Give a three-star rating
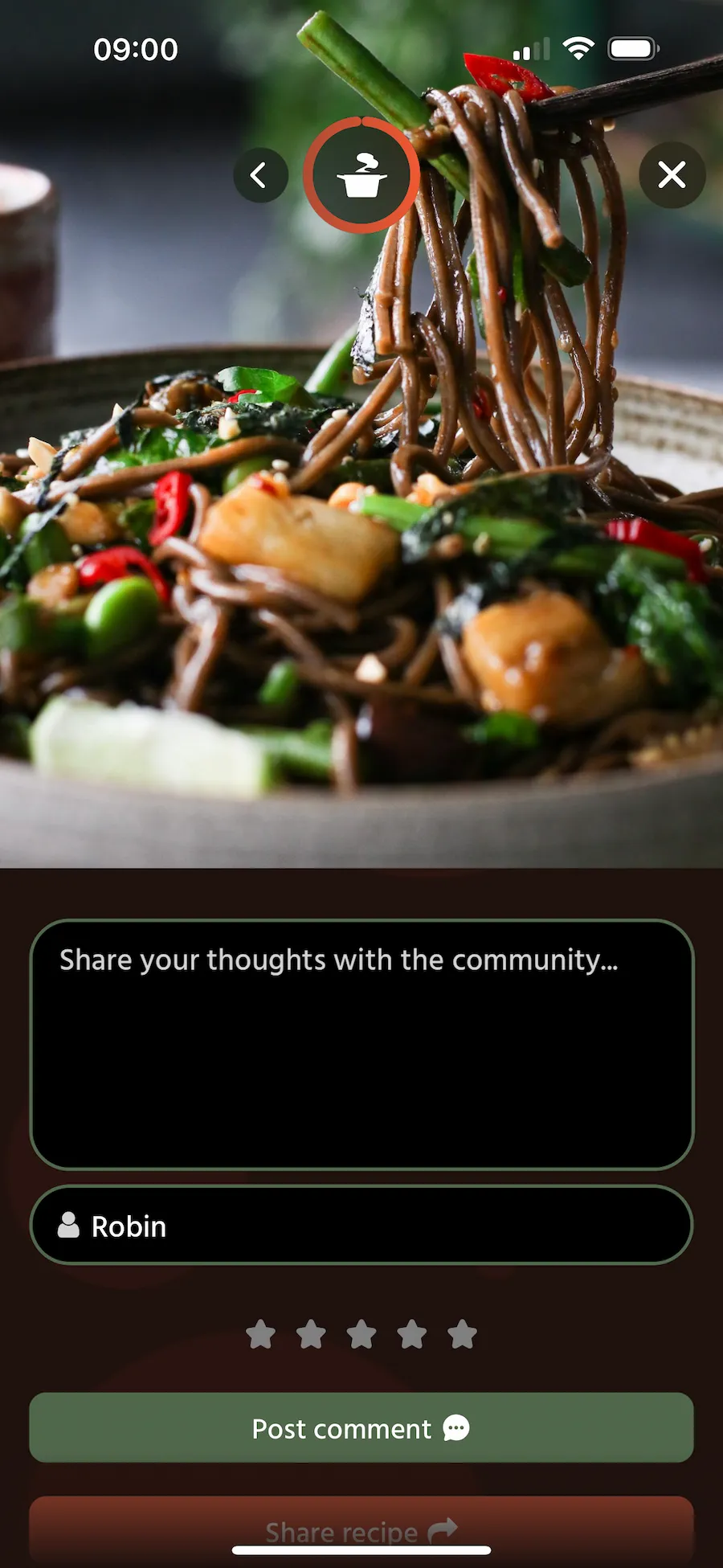Viewport: 723px width, 1568px height. pos(361,1334)
